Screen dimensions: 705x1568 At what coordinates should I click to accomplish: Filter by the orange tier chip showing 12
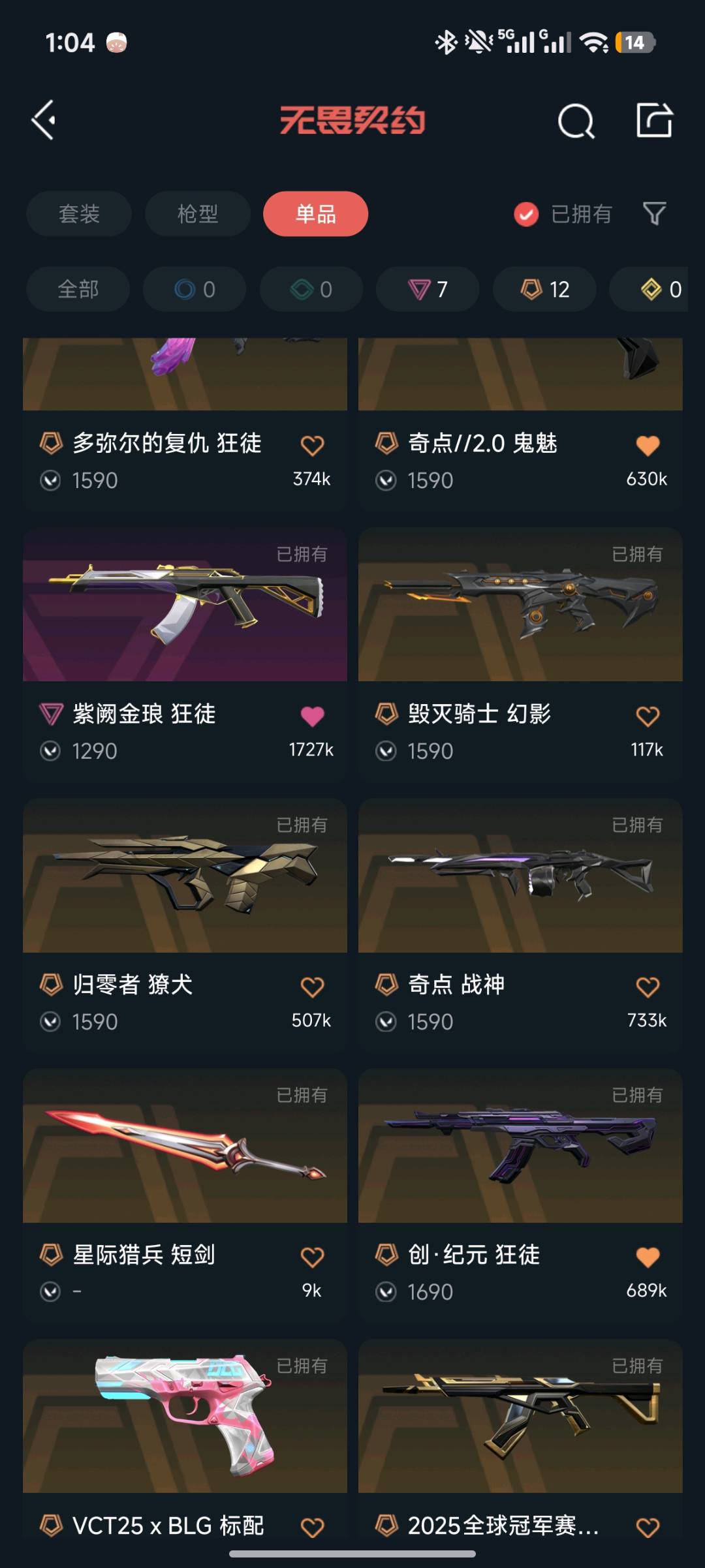(544, 289)
